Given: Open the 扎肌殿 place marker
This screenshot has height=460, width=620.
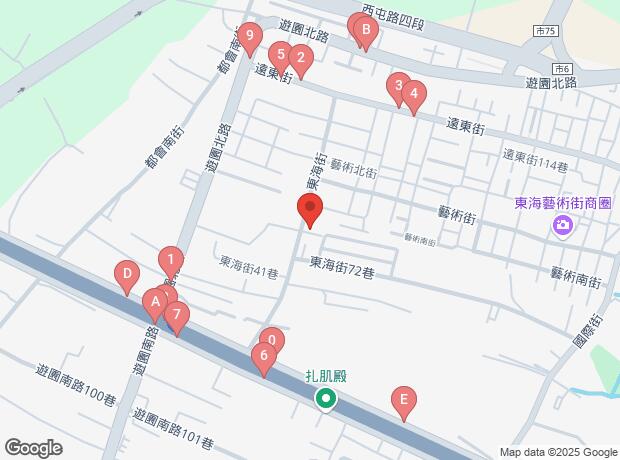Looking at the screenshot, I should (x=326, y=399).
